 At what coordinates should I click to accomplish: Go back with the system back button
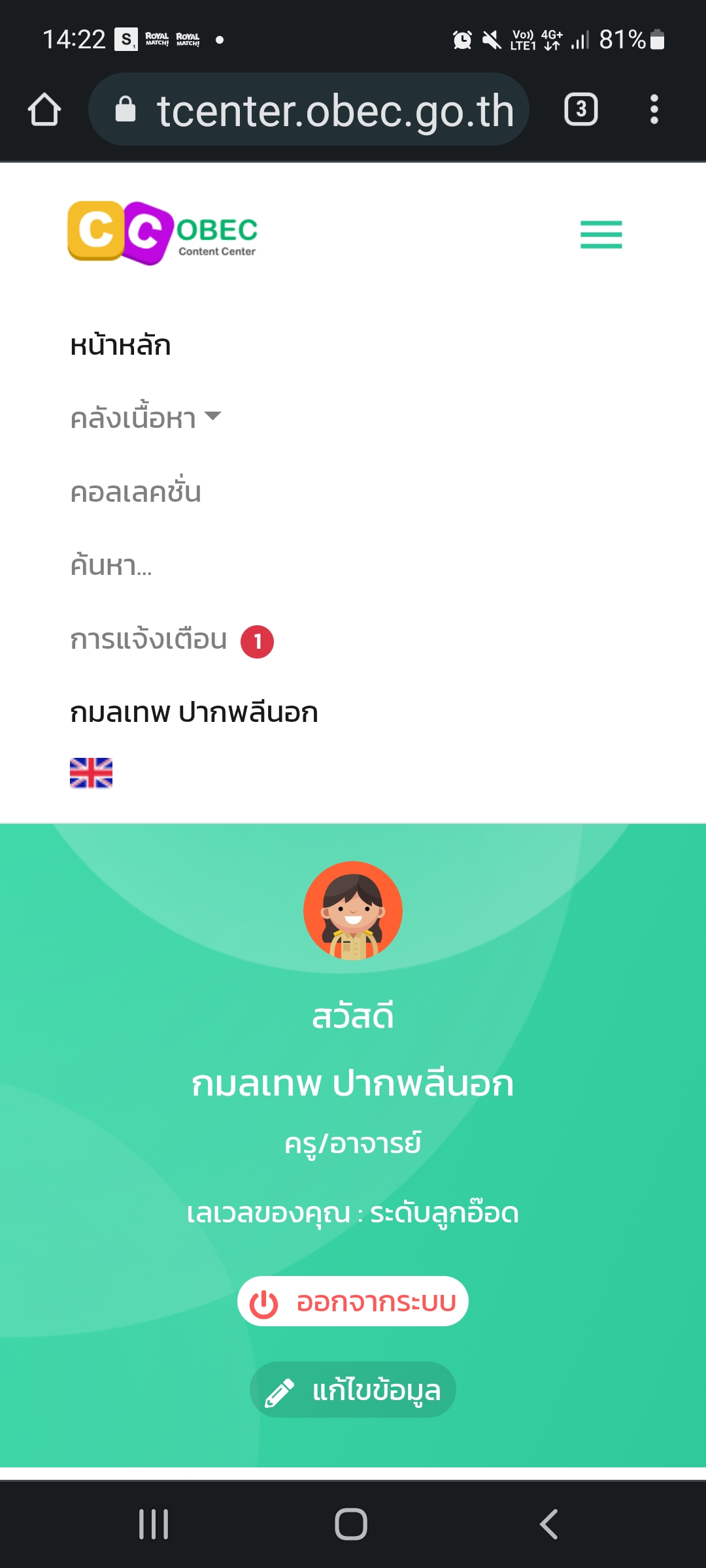tap(549, 1524)
